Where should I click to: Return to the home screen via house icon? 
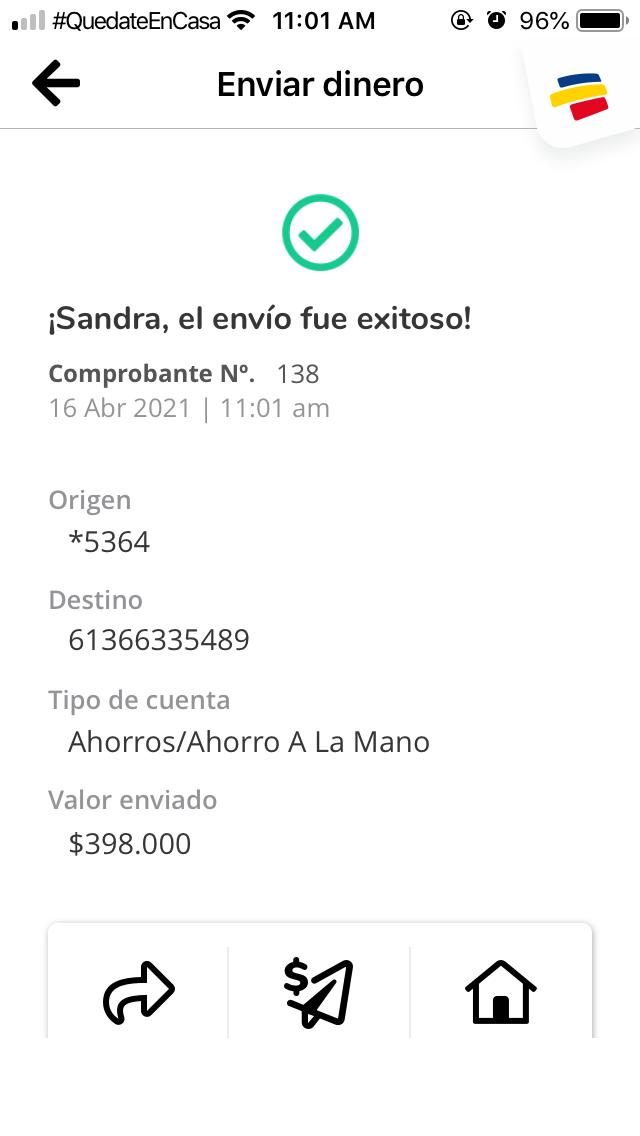[500, 992]
